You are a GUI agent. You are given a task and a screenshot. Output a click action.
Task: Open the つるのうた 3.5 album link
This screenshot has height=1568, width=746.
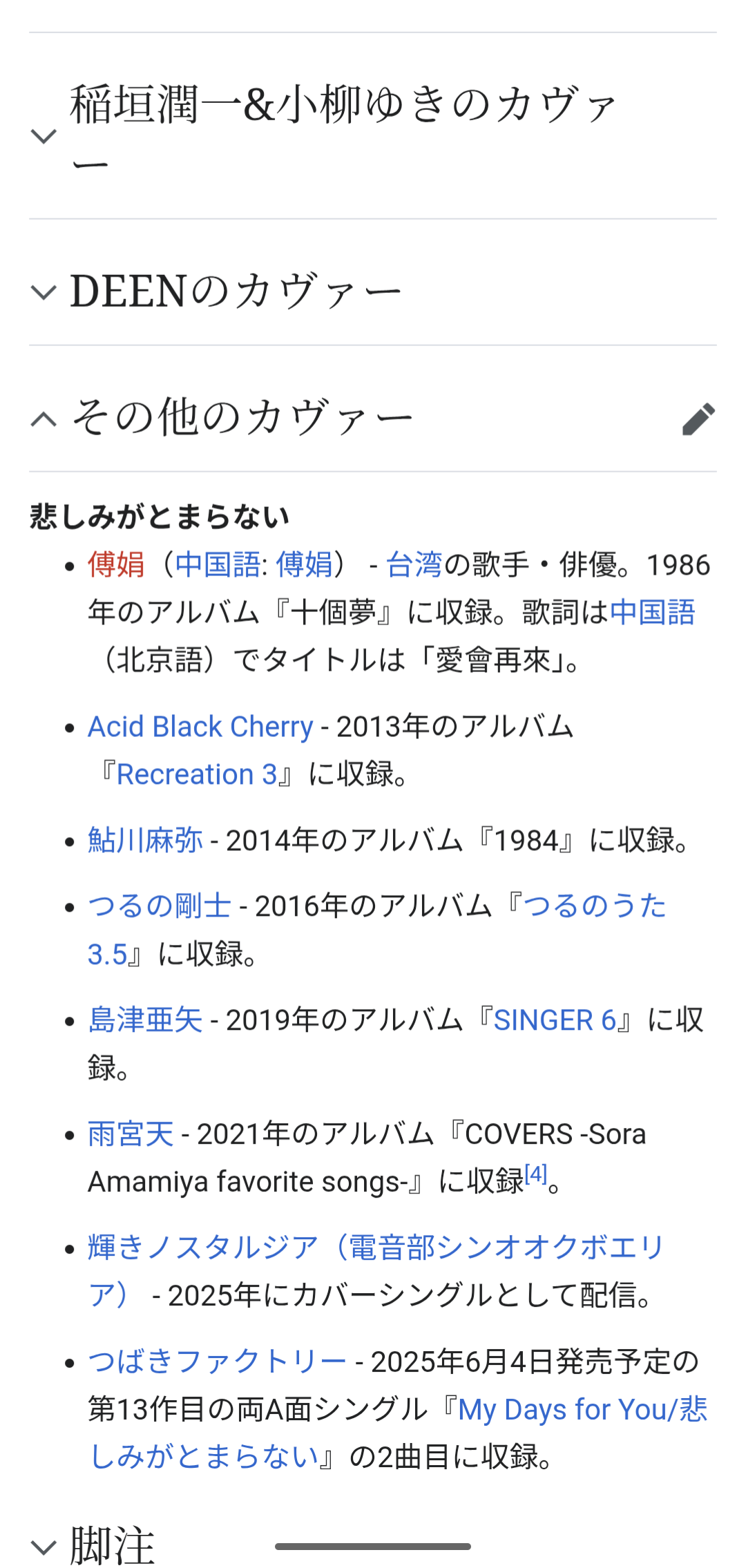[594, 906]
